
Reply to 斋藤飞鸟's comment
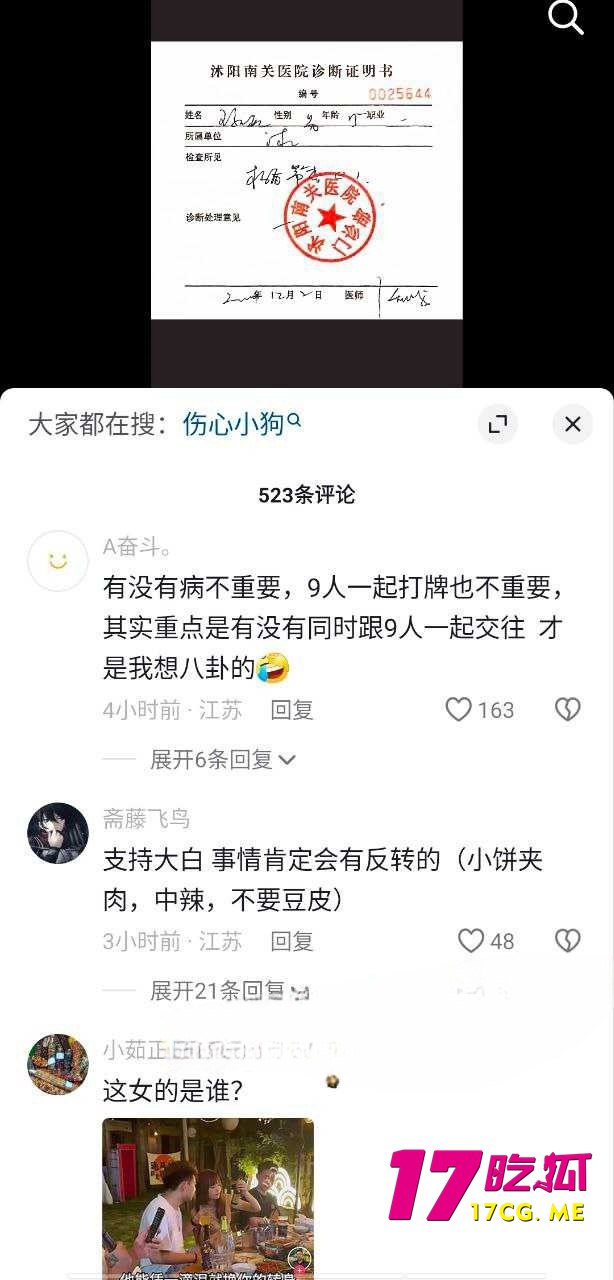click(x=292, y=941)
